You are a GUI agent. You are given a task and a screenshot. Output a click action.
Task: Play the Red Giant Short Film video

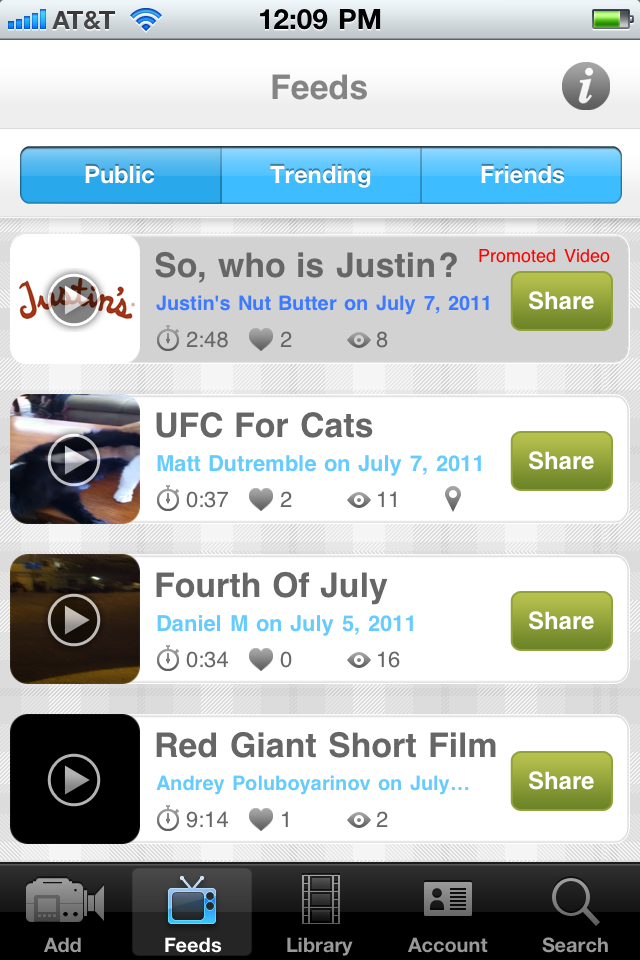(x=74, y=779)
